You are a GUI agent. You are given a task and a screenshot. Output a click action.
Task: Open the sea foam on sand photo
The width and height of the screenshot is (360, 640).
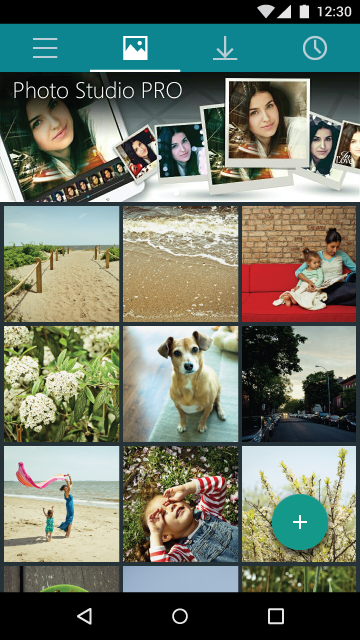(180, 264)
